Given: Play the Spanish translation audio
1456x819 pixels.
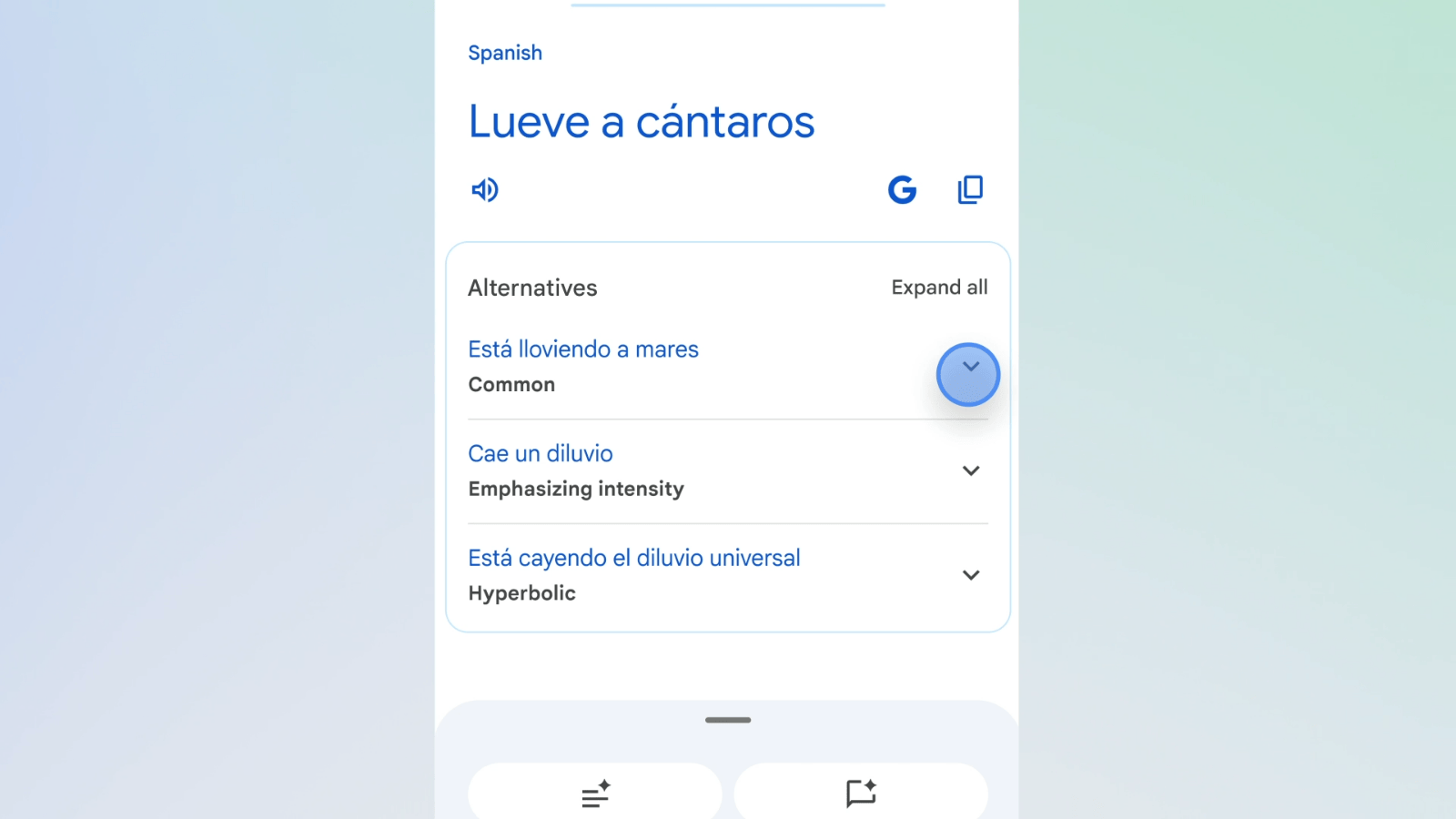Looking at the screenshot, I should [484, 189].
